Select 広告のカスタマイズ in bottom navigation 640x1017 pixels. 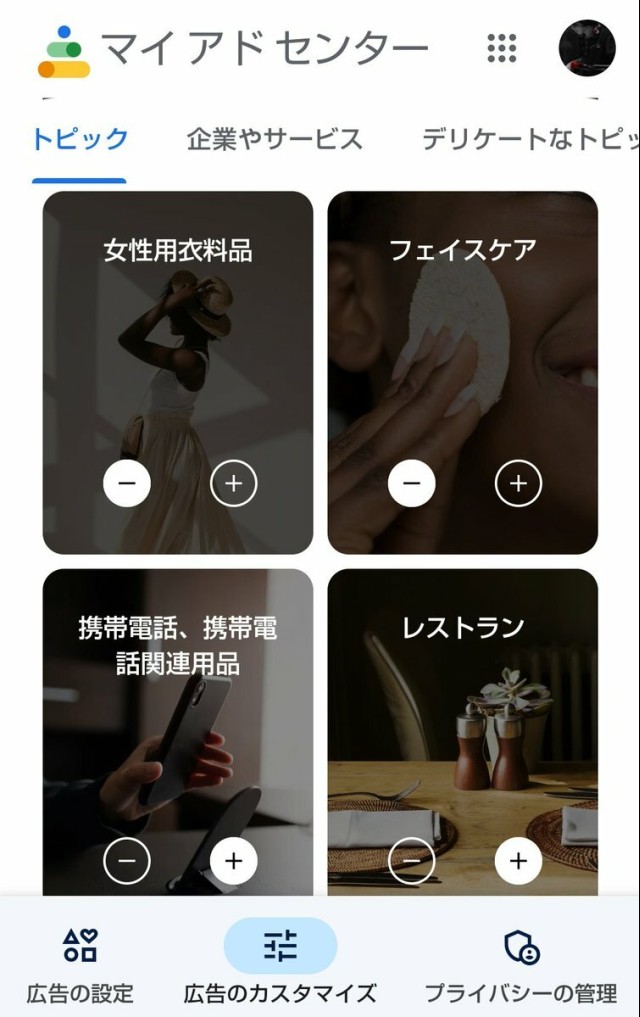280,963
